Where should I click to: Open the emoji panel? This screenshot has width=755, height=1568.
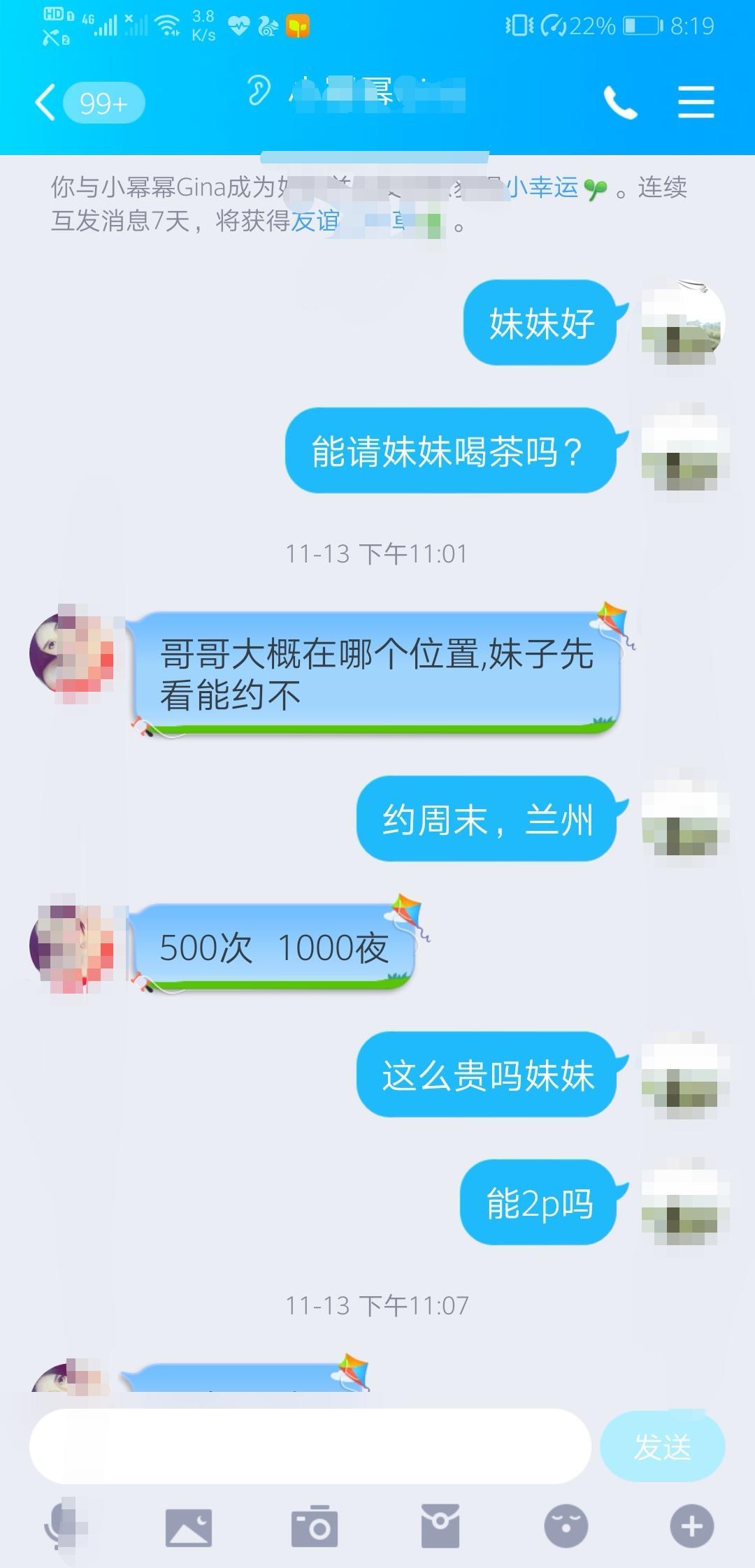point(566,1527)
